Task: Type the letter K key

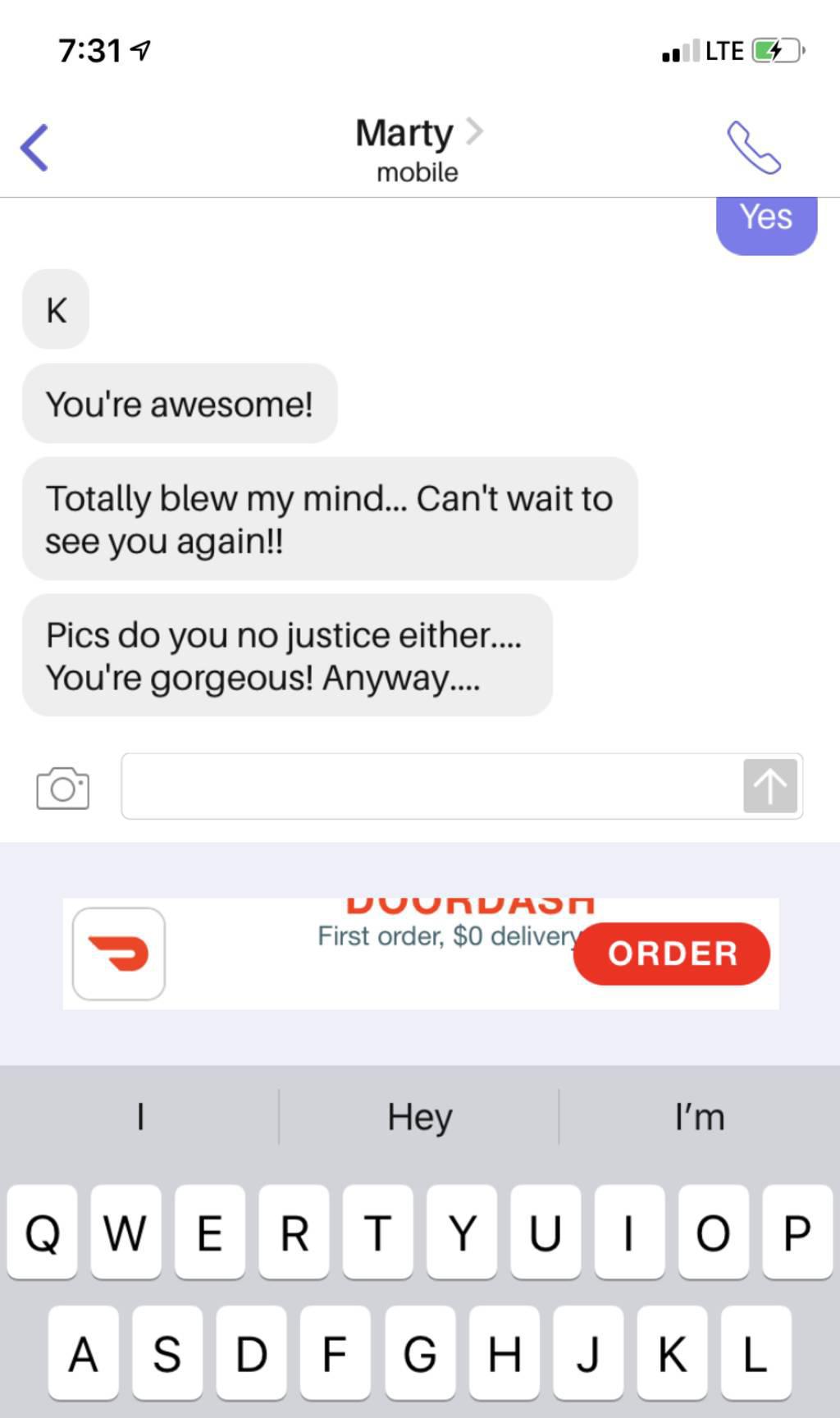Action: (x=672, y=1352)
